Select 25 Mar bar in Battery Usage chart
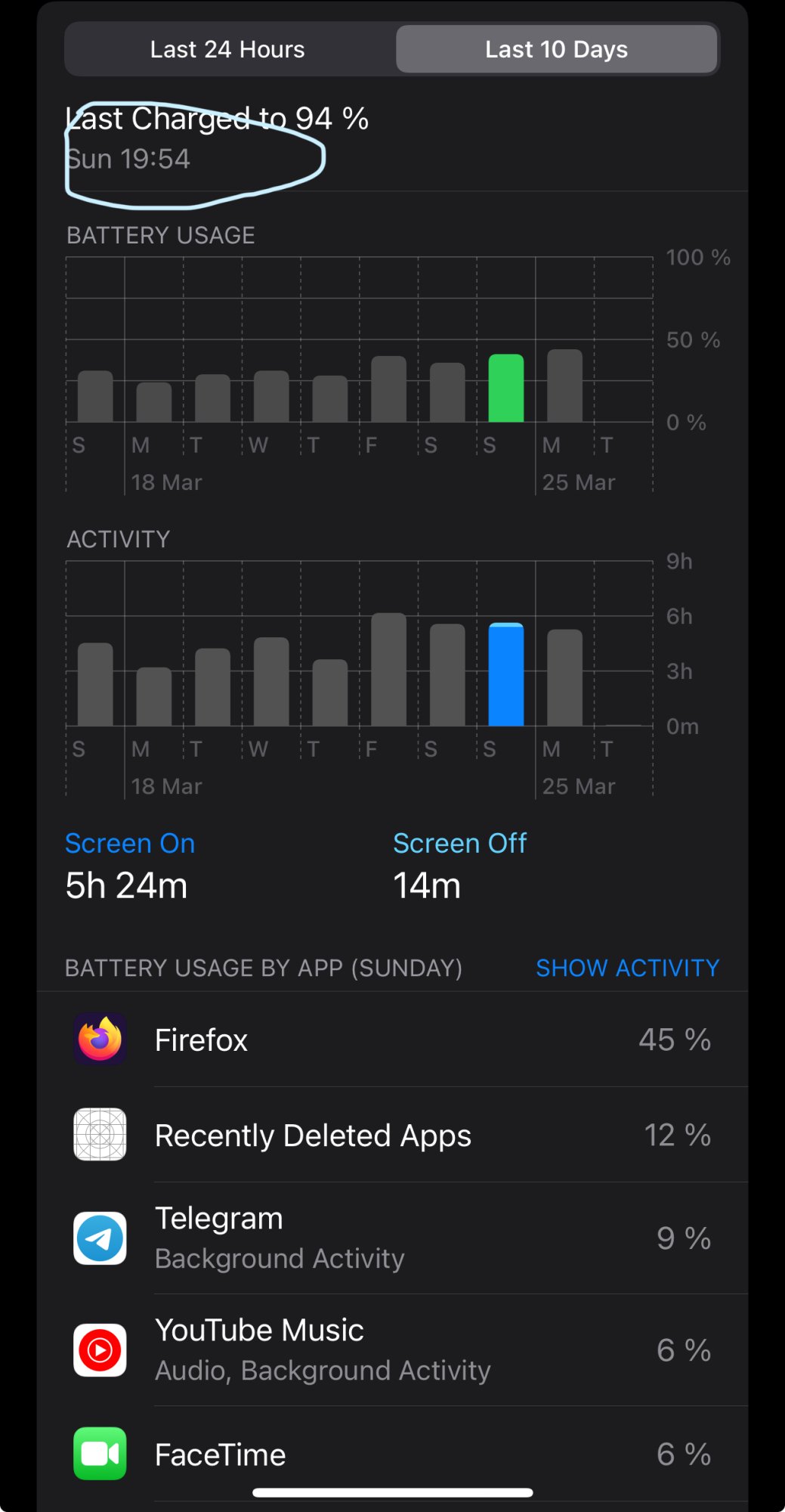This screenshot has height=1512, width=785. coord(564,386)
